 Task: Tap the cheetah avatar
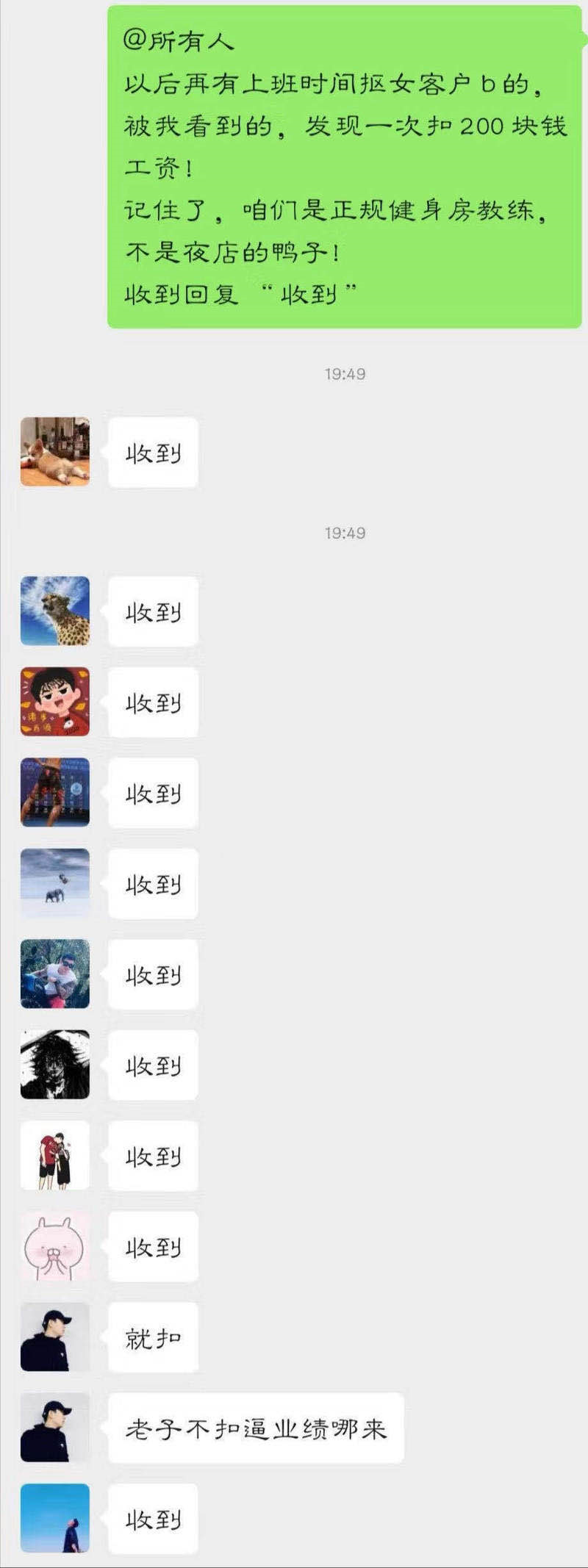55,611
